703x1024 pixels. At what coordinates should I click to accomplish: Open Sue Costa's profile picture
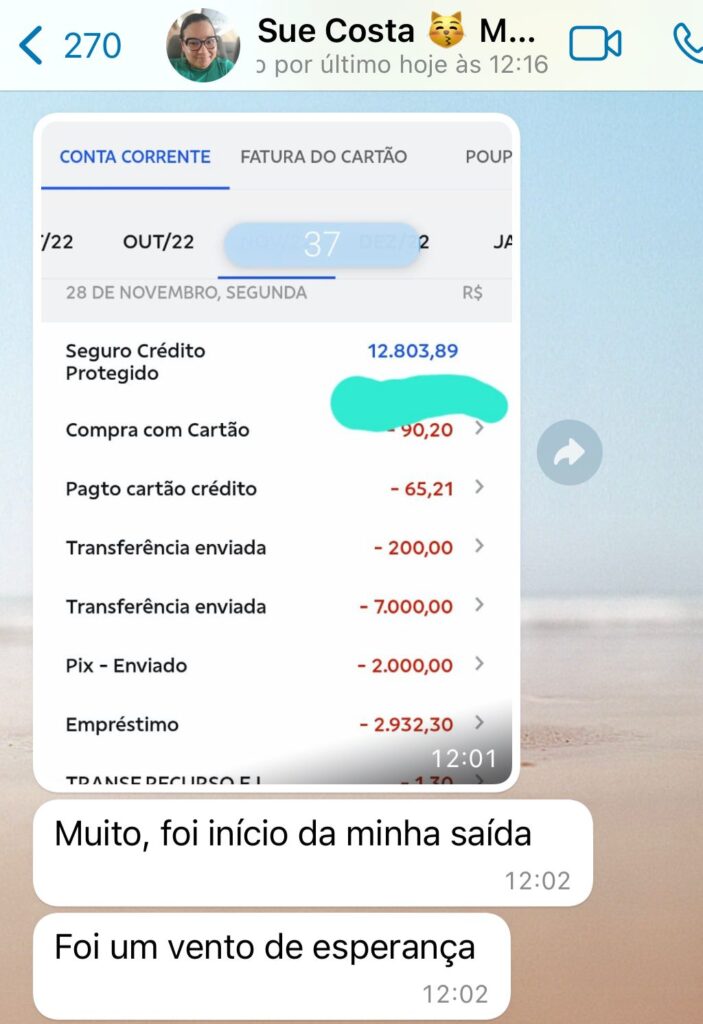click(203, 46)
